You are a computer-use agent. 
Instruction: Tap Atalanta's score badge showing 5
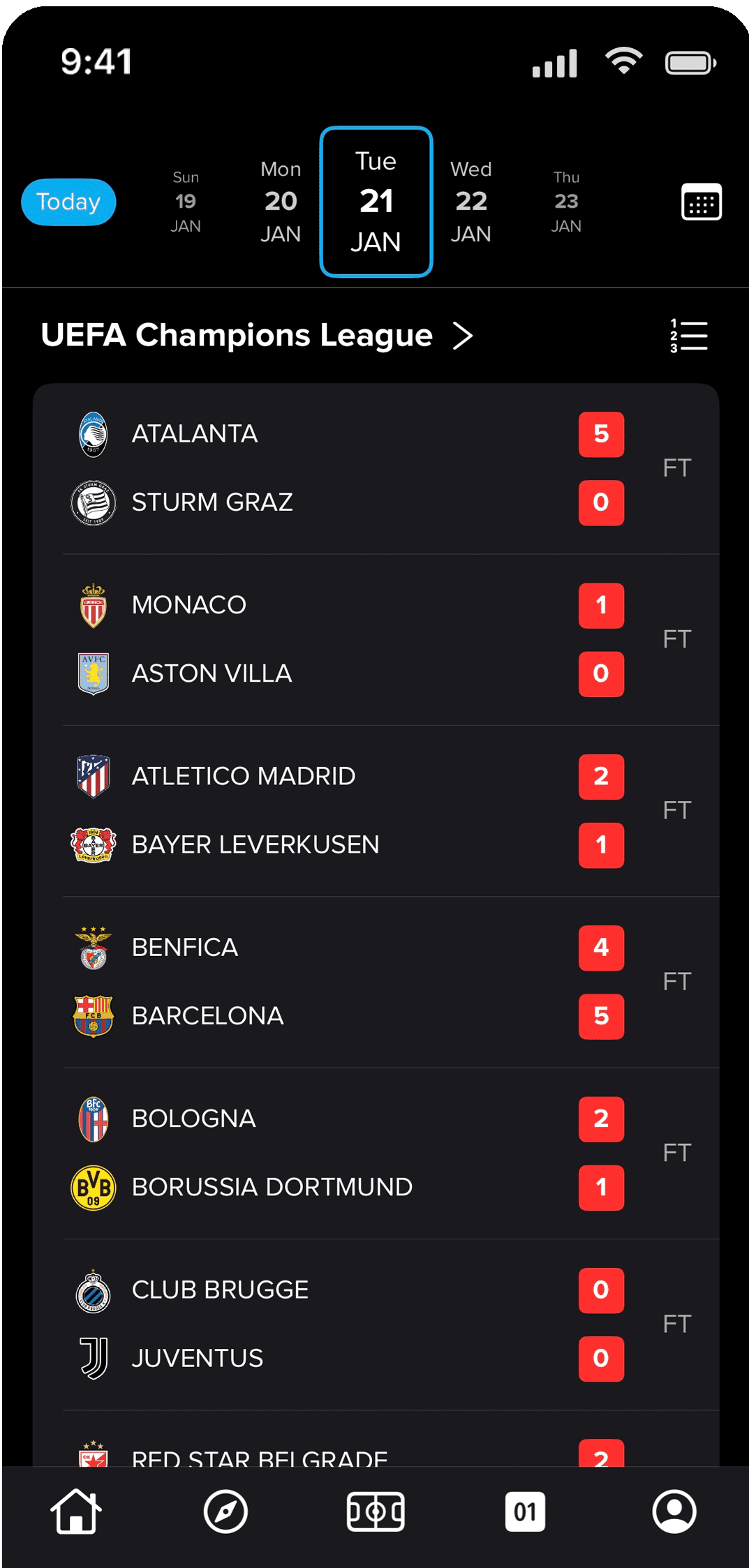[601, 434]
